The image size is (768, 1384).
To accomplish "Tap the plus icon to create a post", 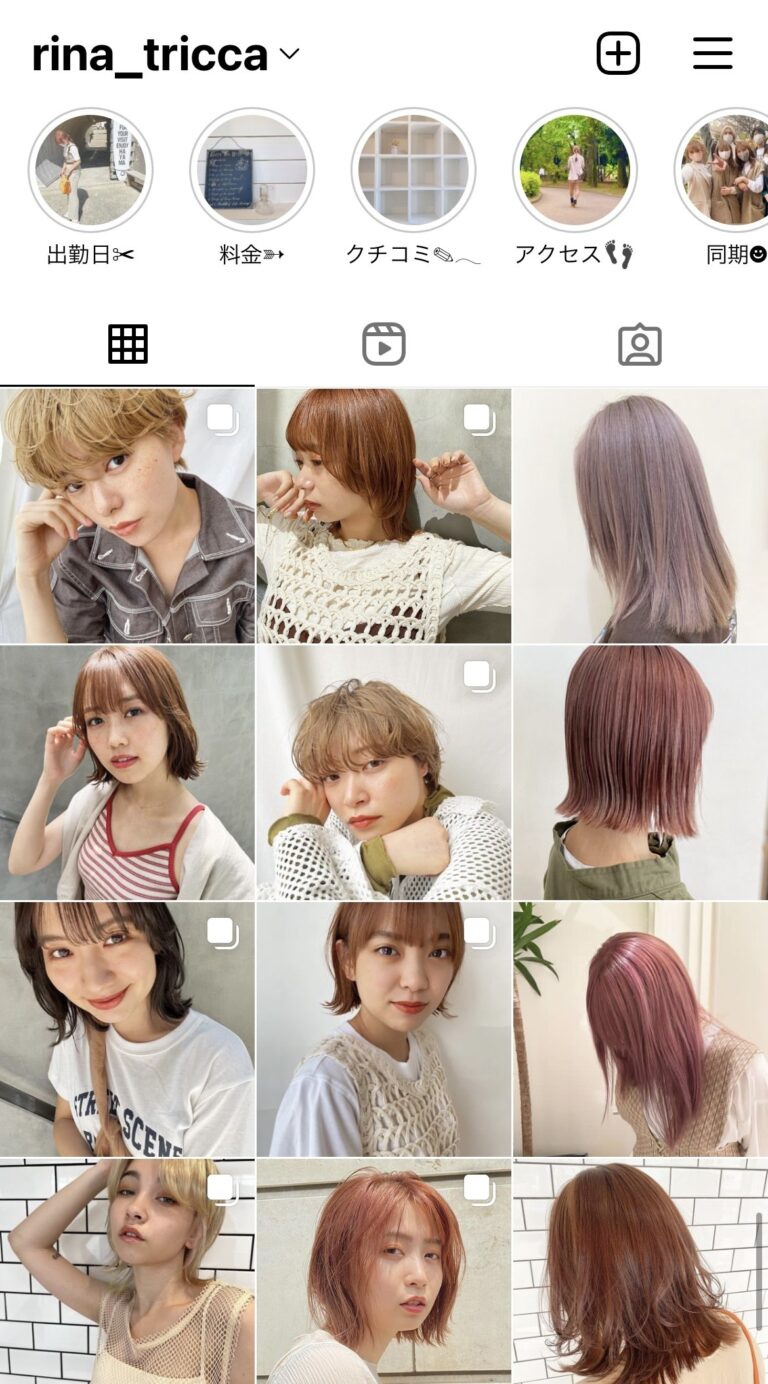I will tap(618, 53).
